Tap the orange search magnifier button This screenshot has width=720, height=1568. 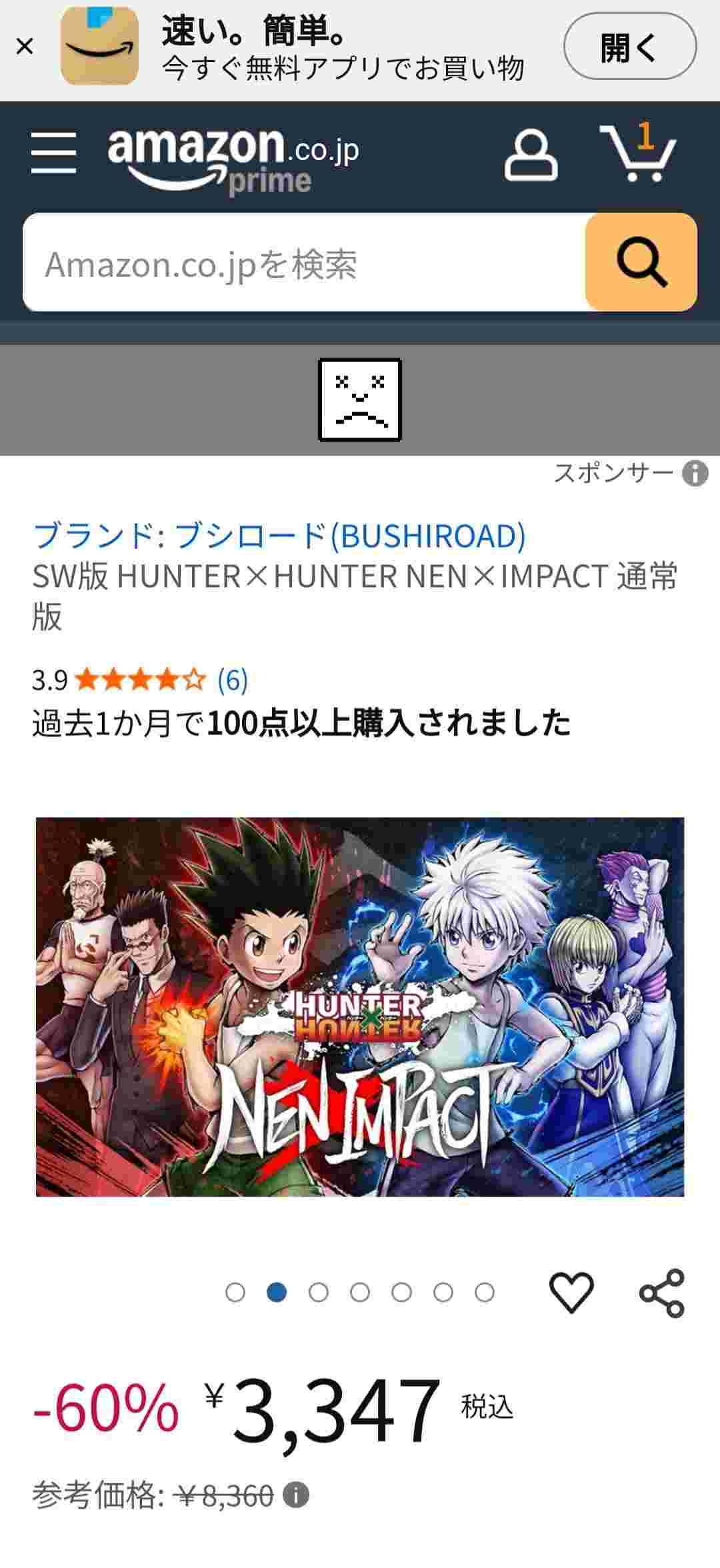coord(641,263)
